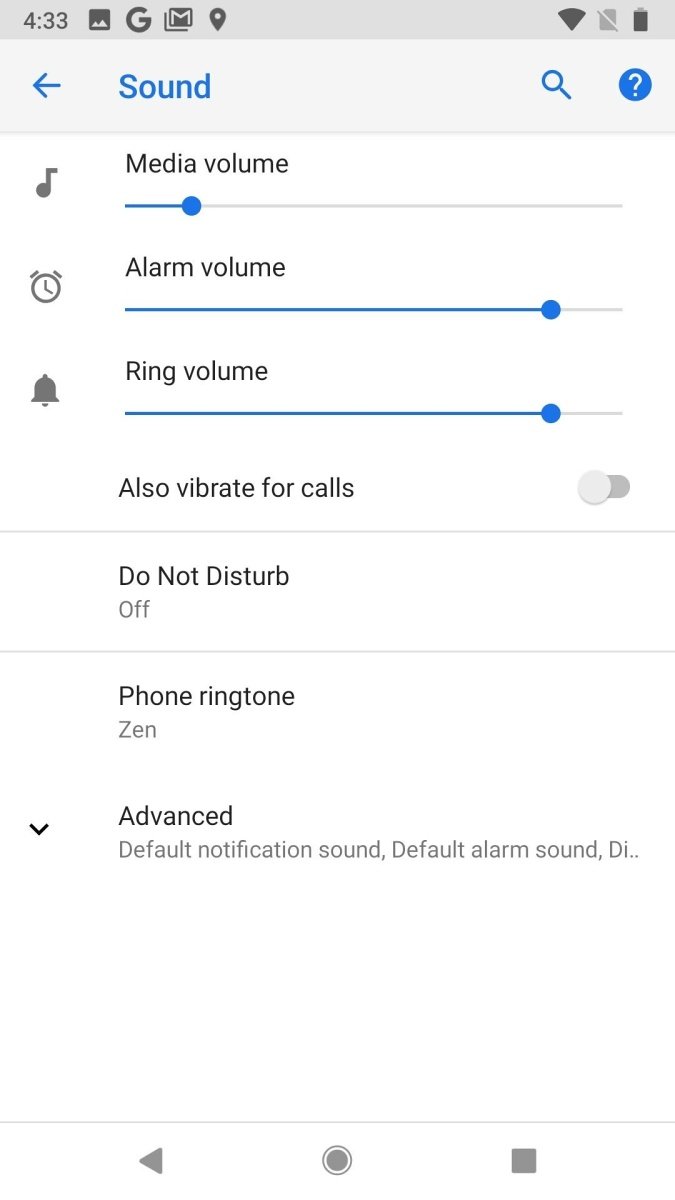
Task: Tap the Alarm volume slider
Action: [373, 310]
